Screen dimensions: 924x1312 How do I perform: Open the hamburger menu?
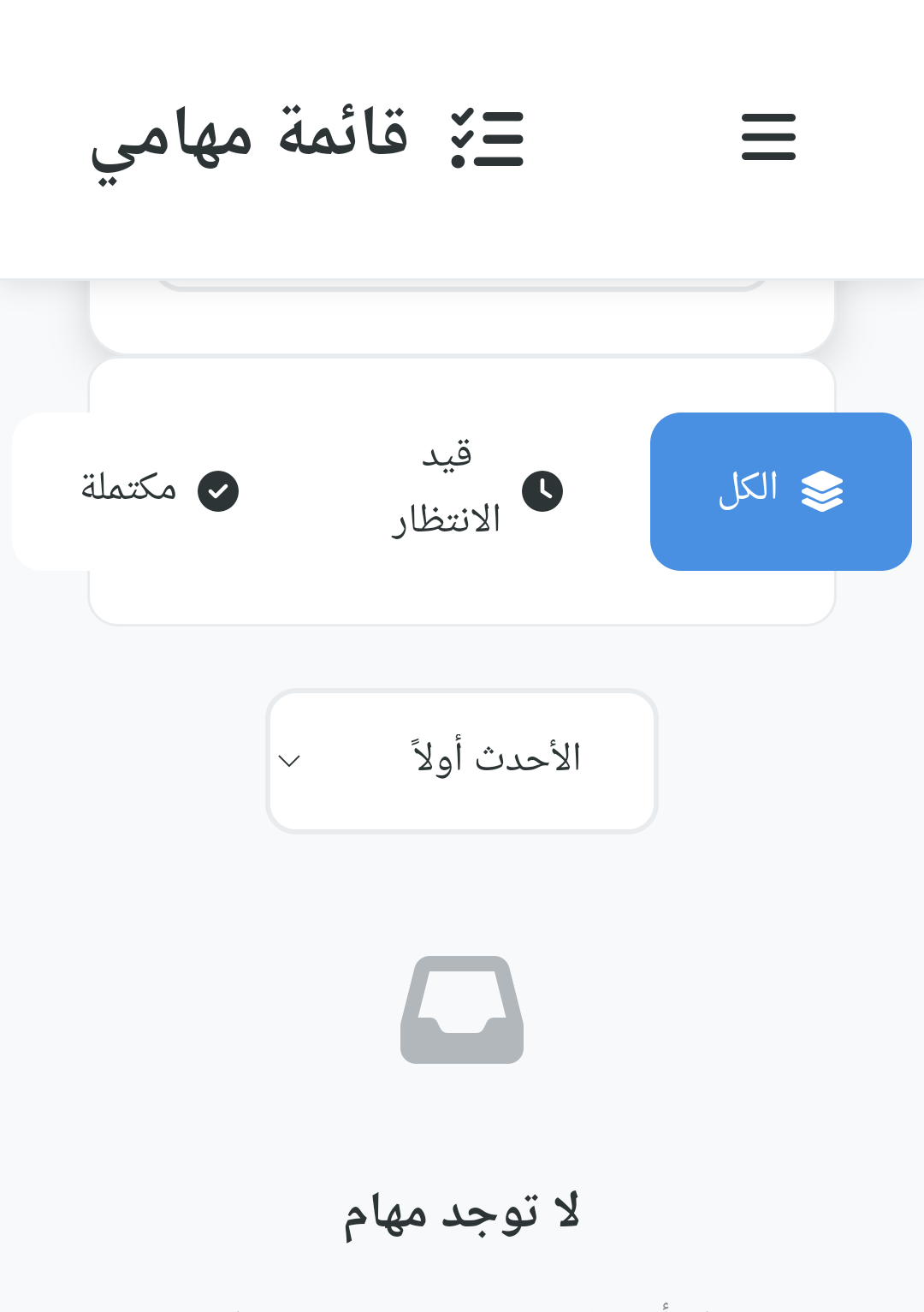768,137
